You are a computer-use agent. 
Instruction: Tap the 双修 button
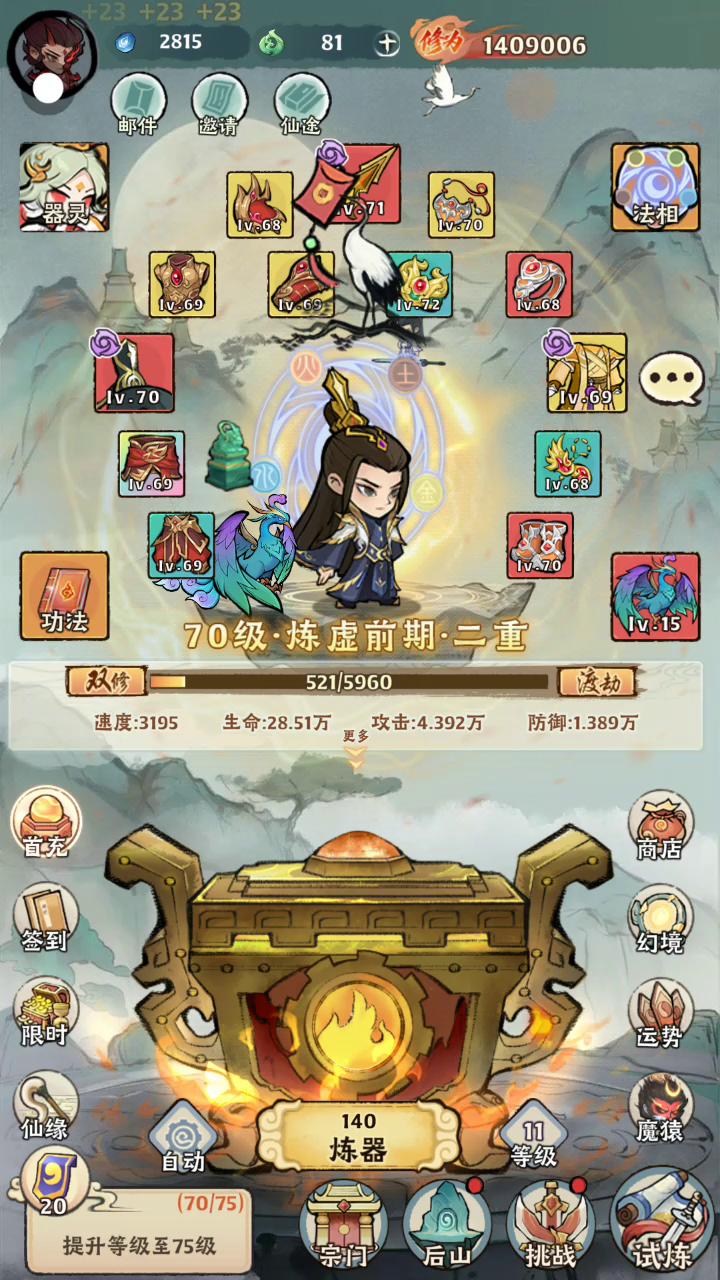tap(105, 682)
